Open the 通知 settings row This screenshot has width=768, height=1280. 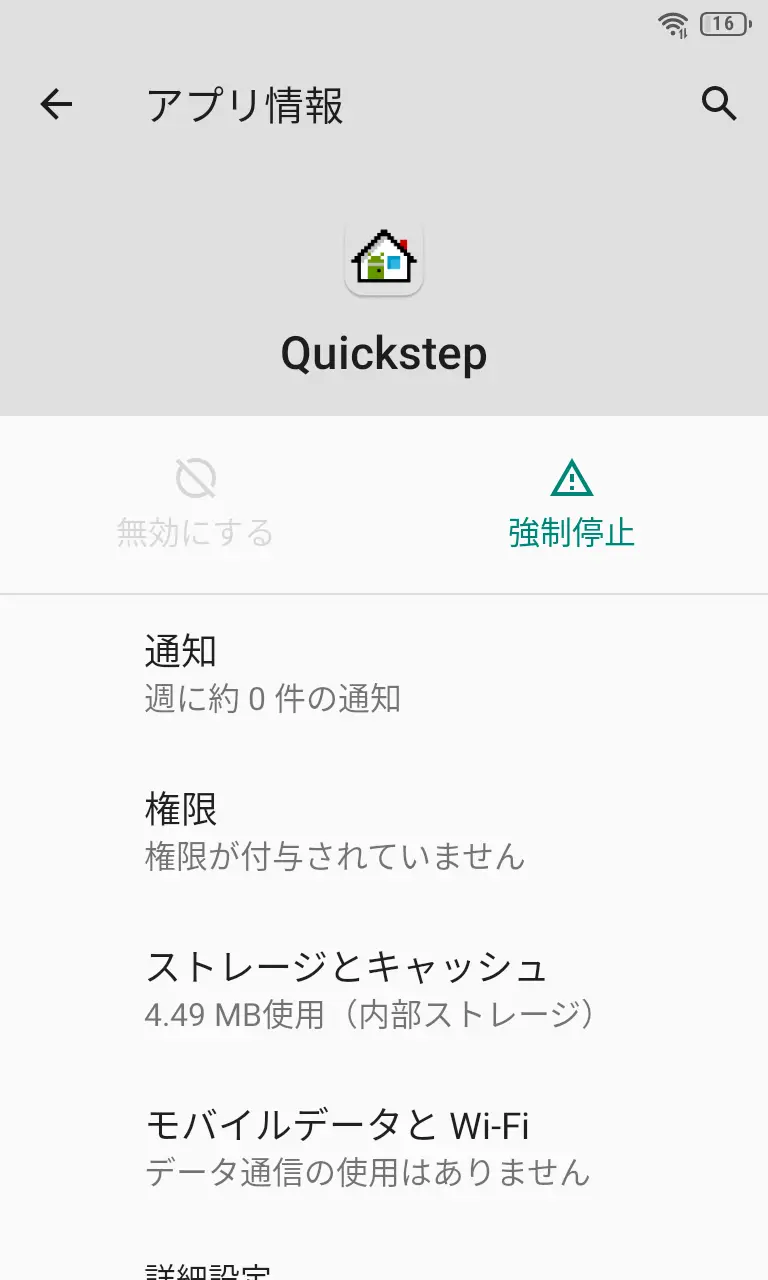pyautogui.click(x=384, y=673)
